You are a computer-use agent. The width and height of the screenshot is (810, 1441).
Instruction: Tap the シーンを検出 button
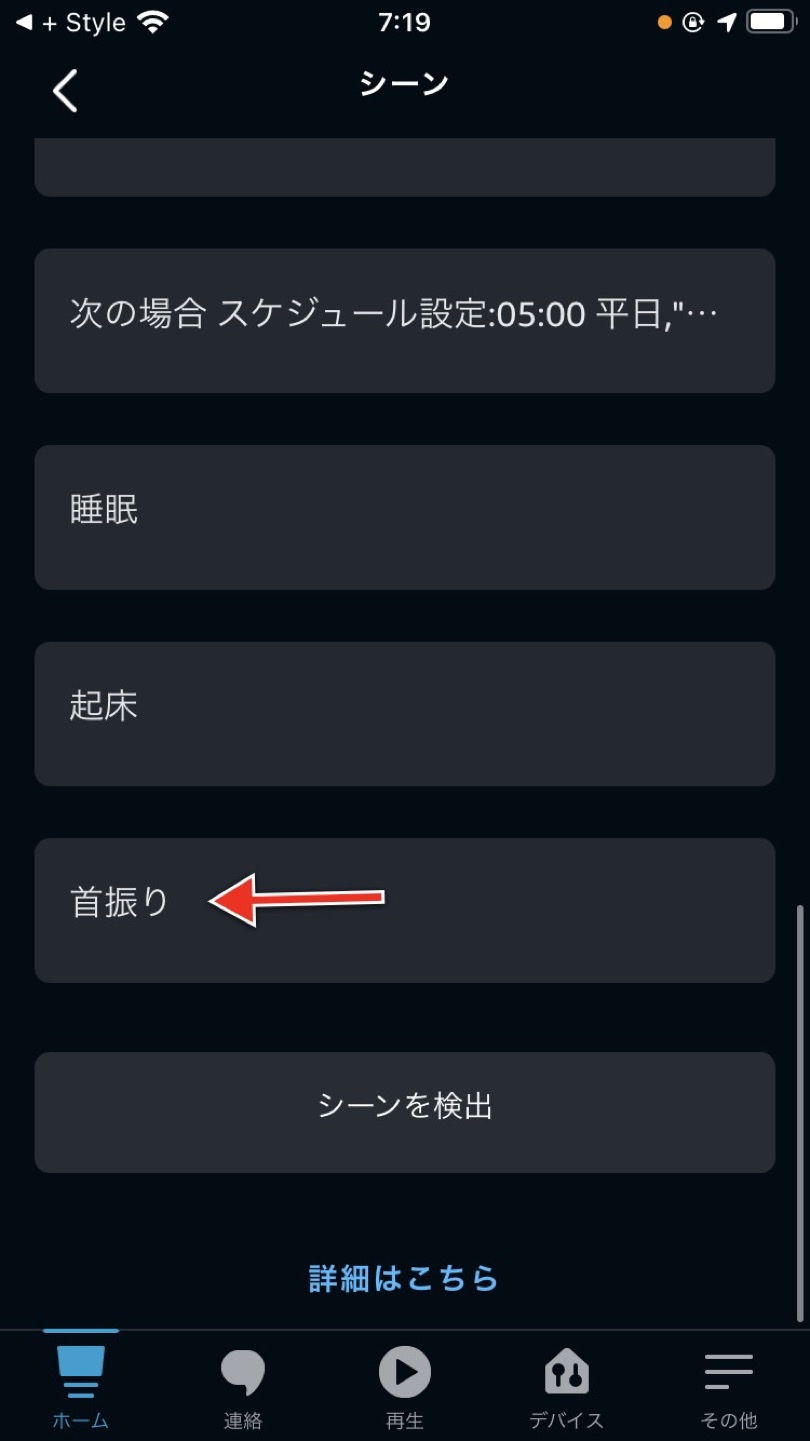(x=405, y=1112)
